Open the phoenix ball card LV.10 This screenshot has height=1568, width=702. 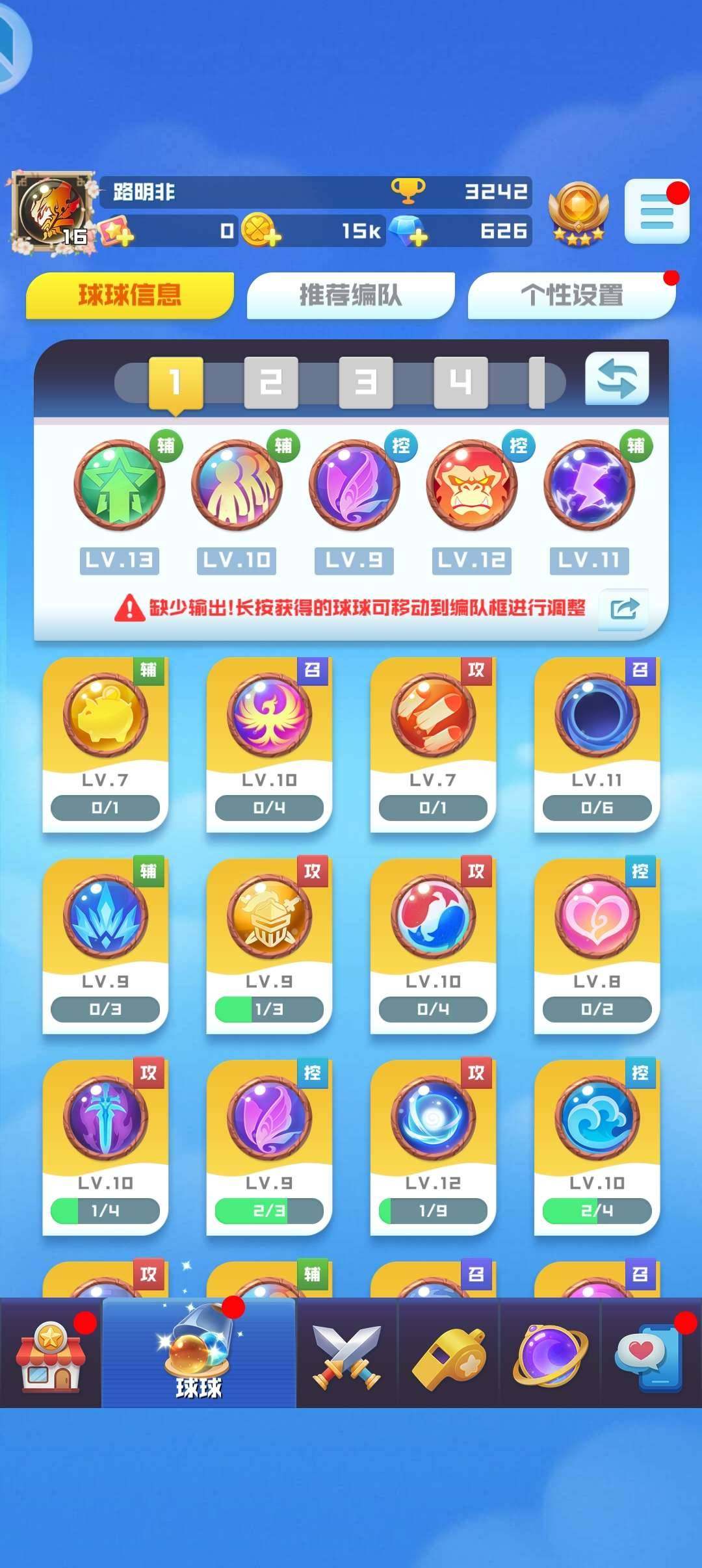[269, 744]
